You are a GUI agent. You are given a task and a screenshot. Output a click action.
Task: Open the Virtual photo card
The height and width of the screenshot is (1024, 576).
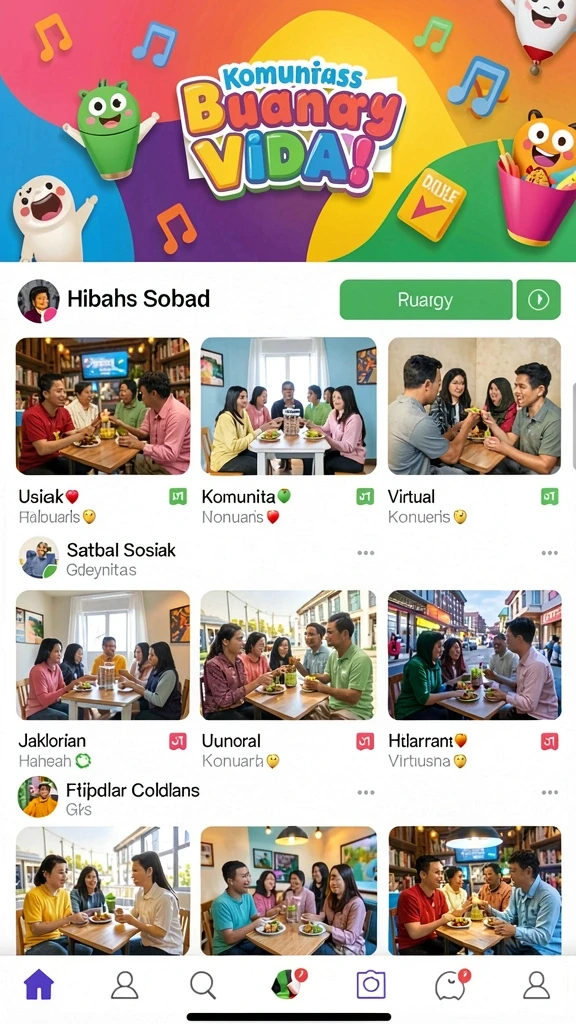coord(474,406)
